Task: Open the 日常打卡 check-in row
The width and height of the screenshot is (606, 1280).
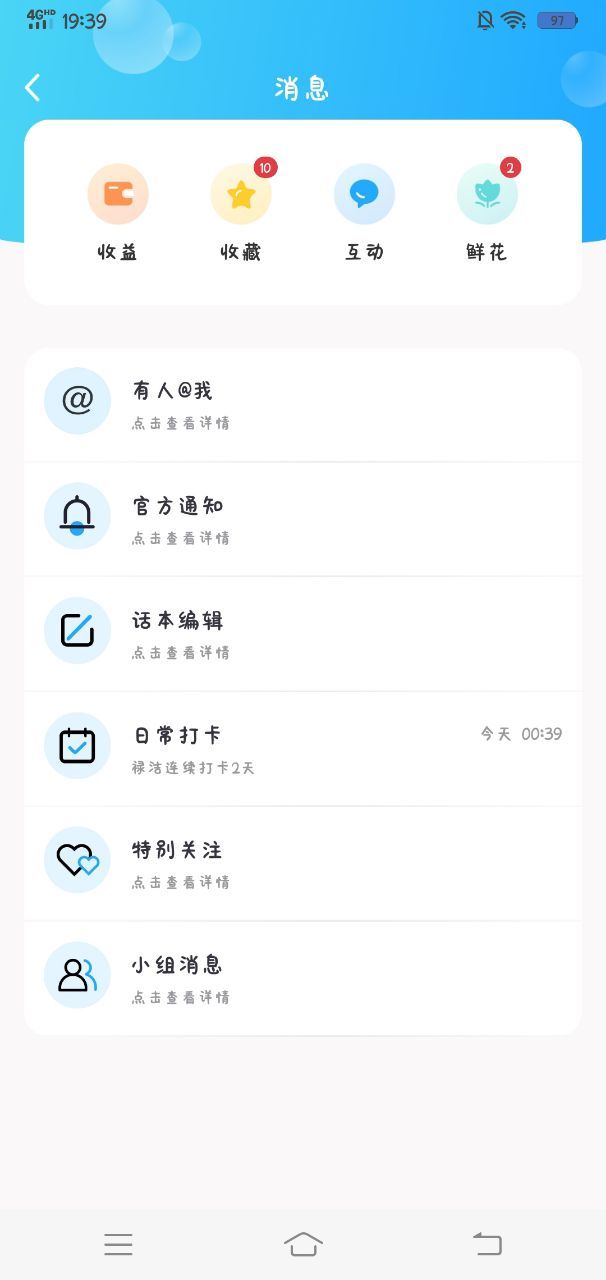Action: [302, 748]
